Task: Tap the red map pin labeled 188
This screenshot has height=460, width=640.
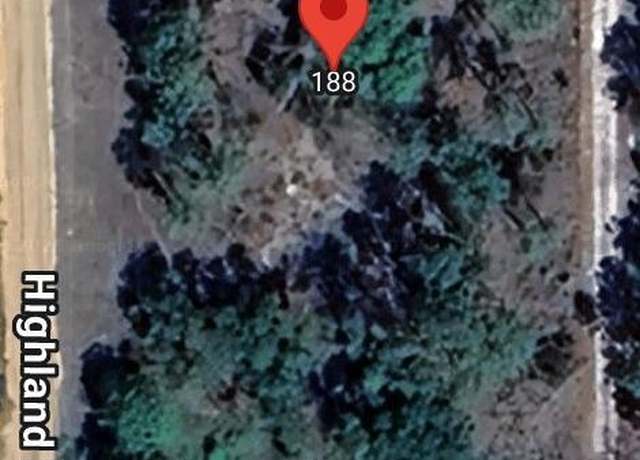Action: [x=334, y=22]
